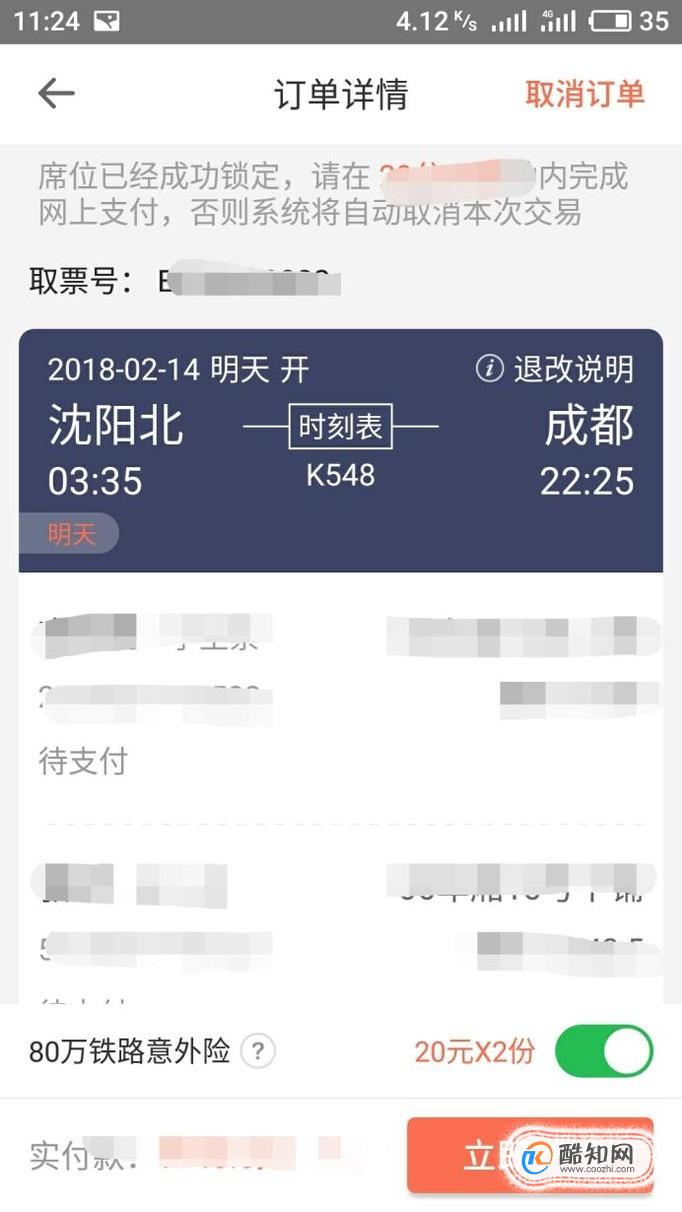
Task: Open the help icon beside 80万铁路意外险
Action: (x=258, y=1051)
